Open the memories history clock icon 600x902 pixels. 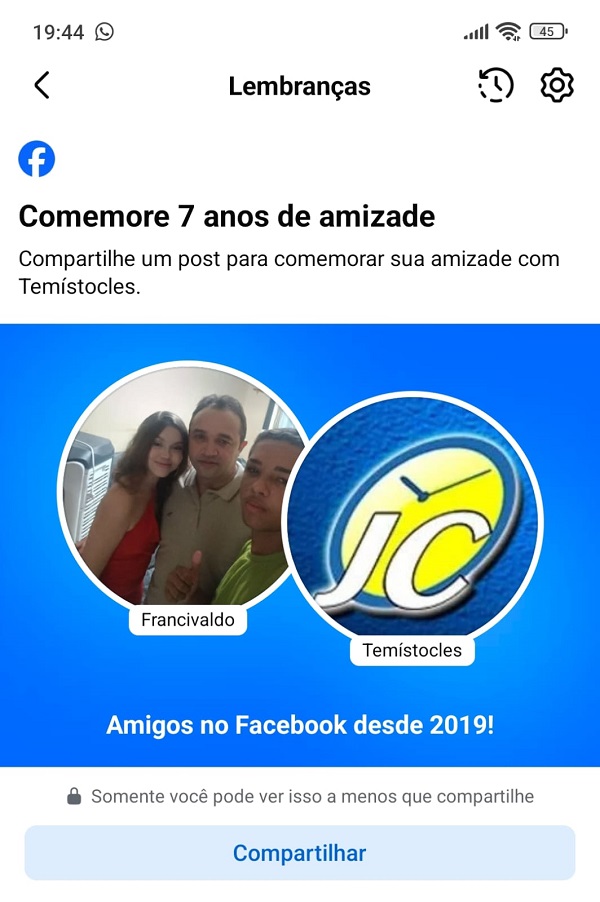pyautogui.click(x=495, y=86)
